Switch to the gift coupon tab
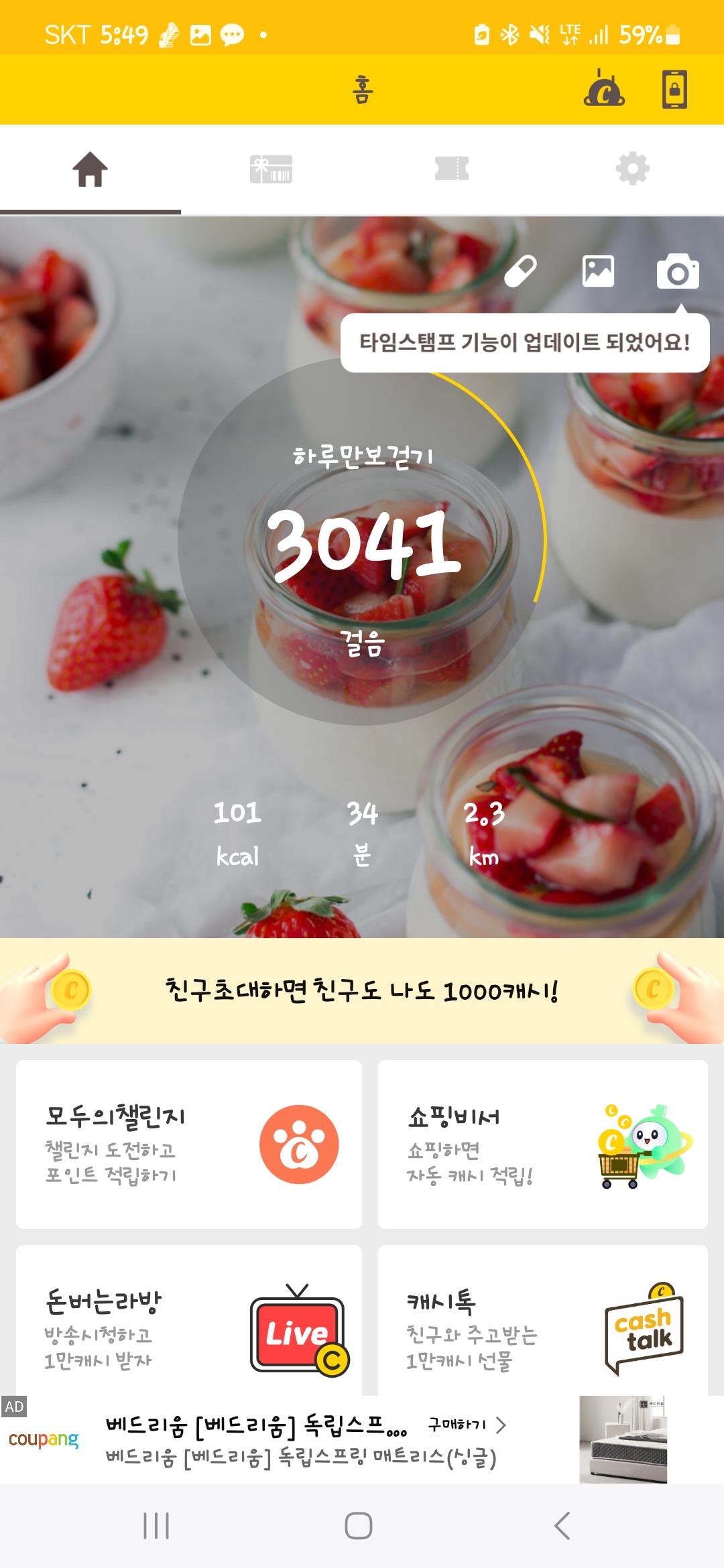Image resolution: width=724 pixels, height=1568 pixels. point(271,170)
